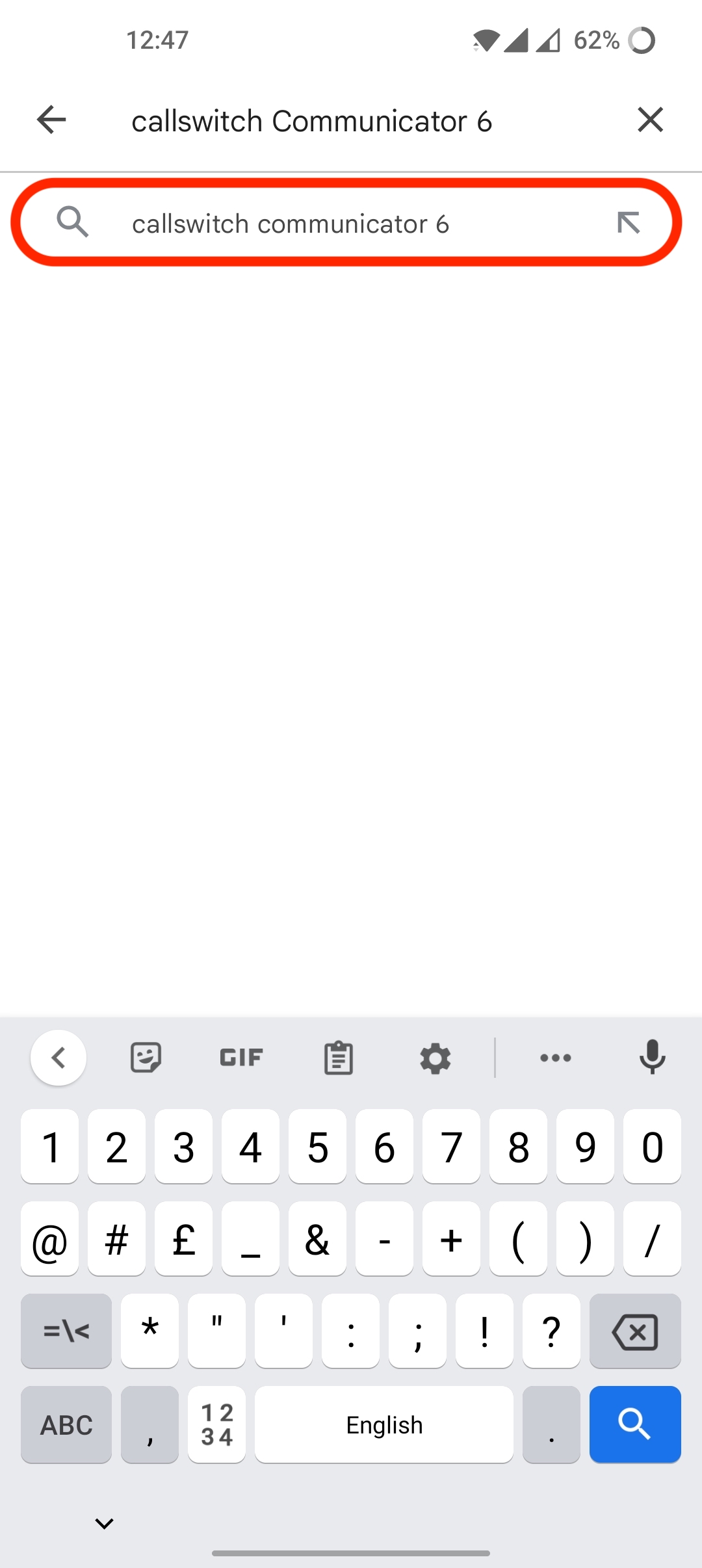Tap the blue search key on keyboard
This screenshot has height=1568, width=702.
tap(635, 1424)
